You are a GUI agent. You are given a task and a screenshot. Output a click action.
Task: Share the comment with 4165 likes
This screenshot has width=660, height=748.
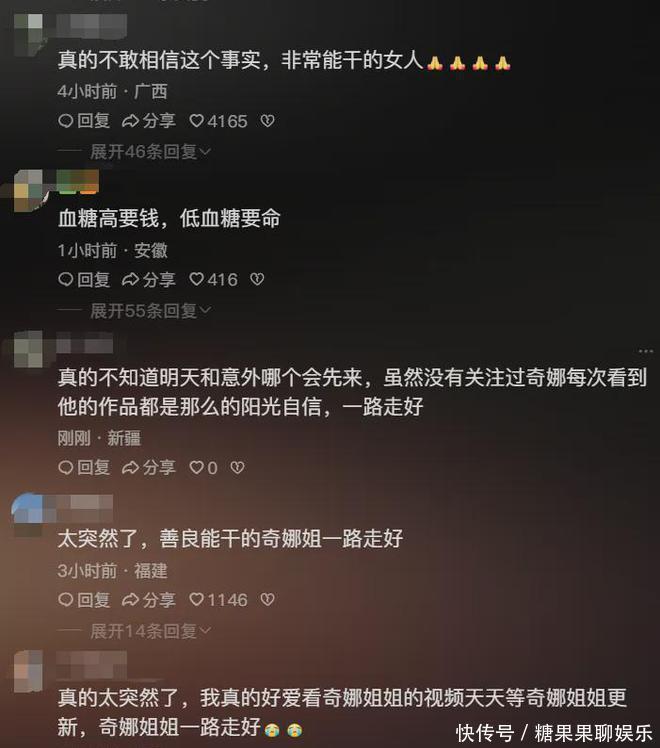(x=148, y=121)
